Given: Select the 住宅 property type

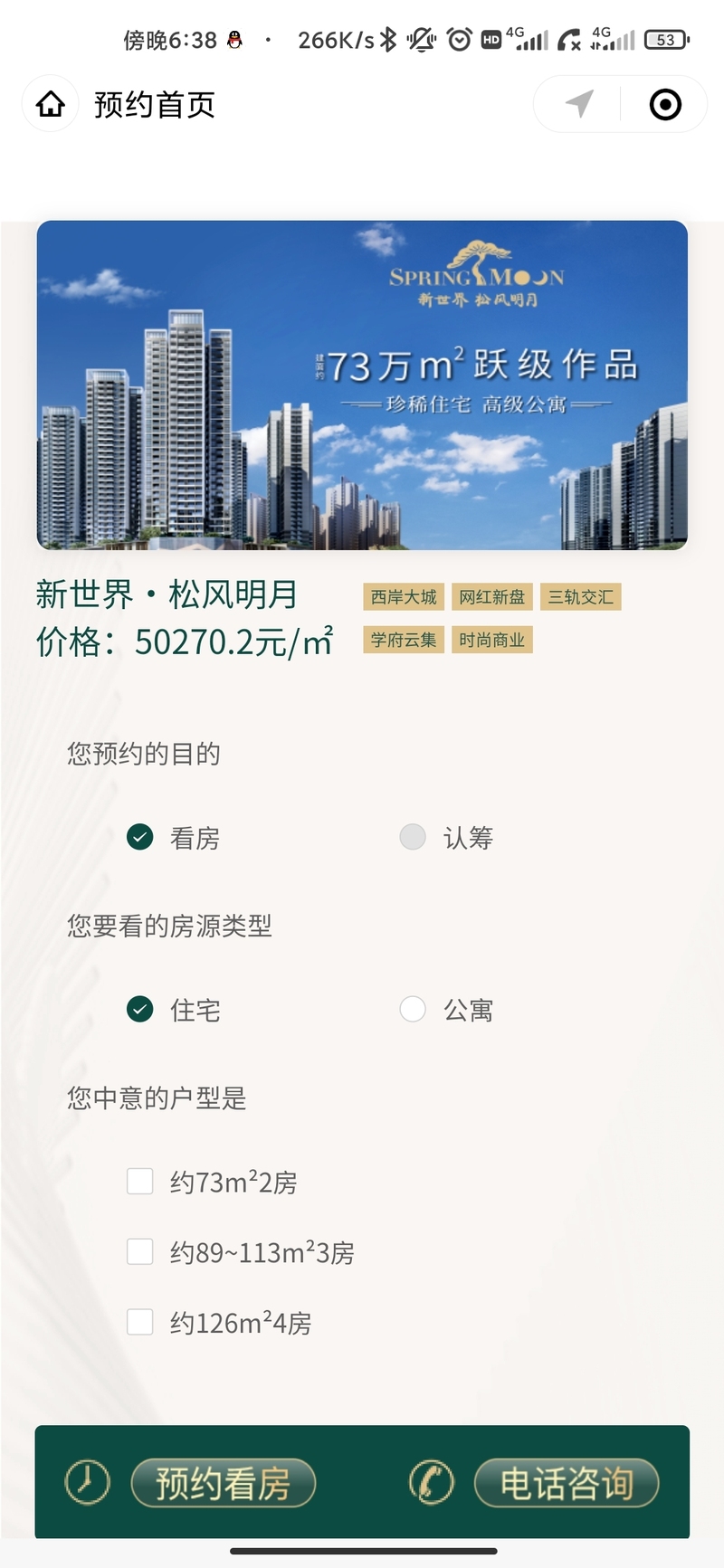Looking at the screenshot, I should [x=140, y=1009].
